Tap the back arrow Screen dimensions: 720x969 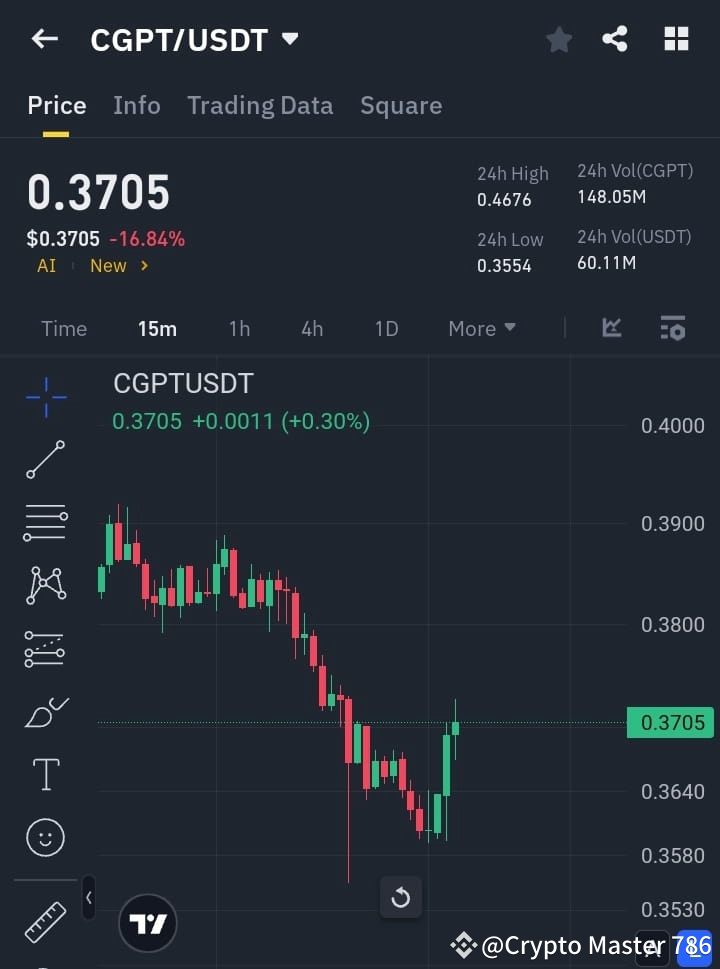(44, 39)
